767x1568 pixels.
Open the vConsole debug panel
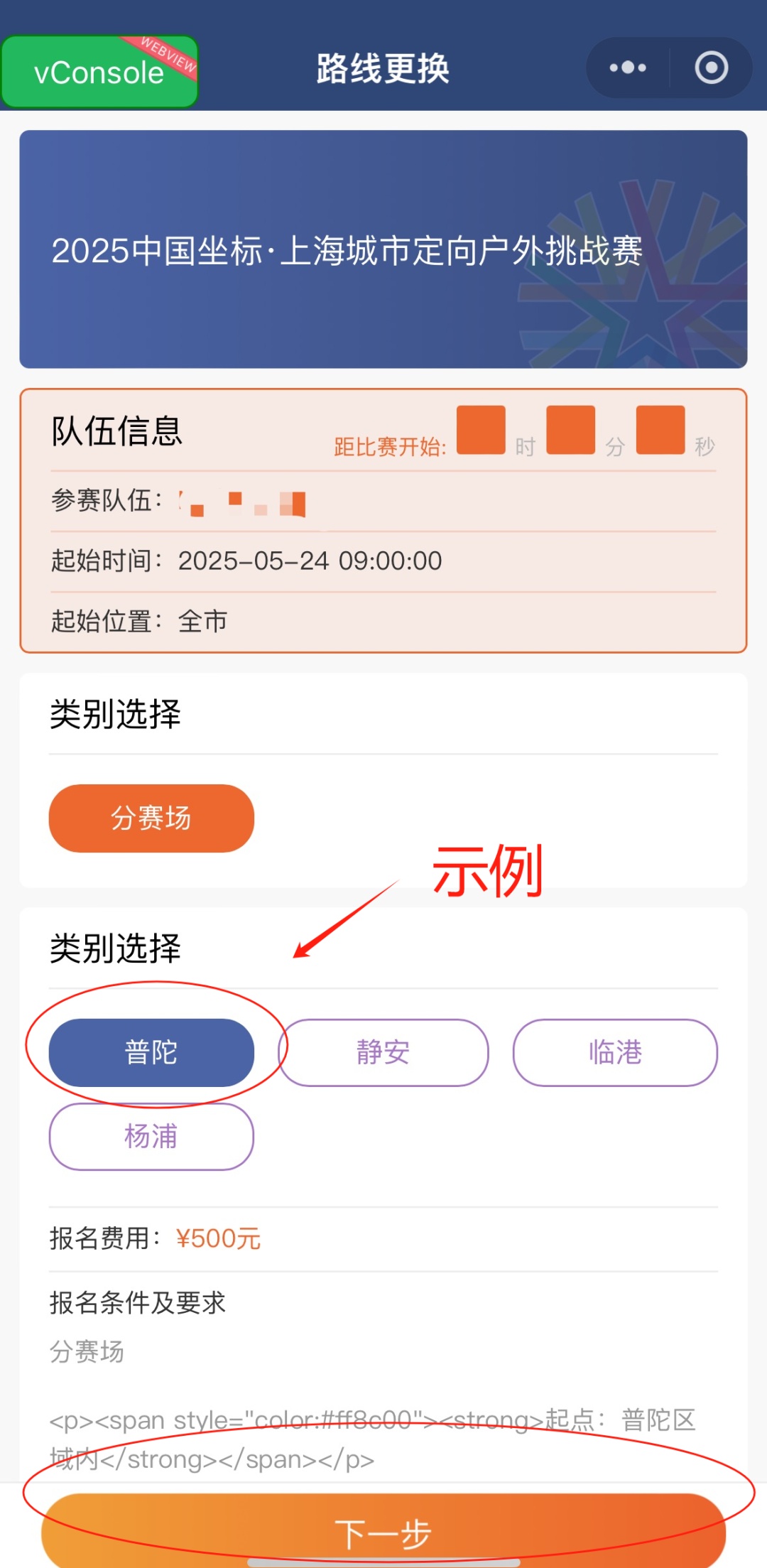99,72
